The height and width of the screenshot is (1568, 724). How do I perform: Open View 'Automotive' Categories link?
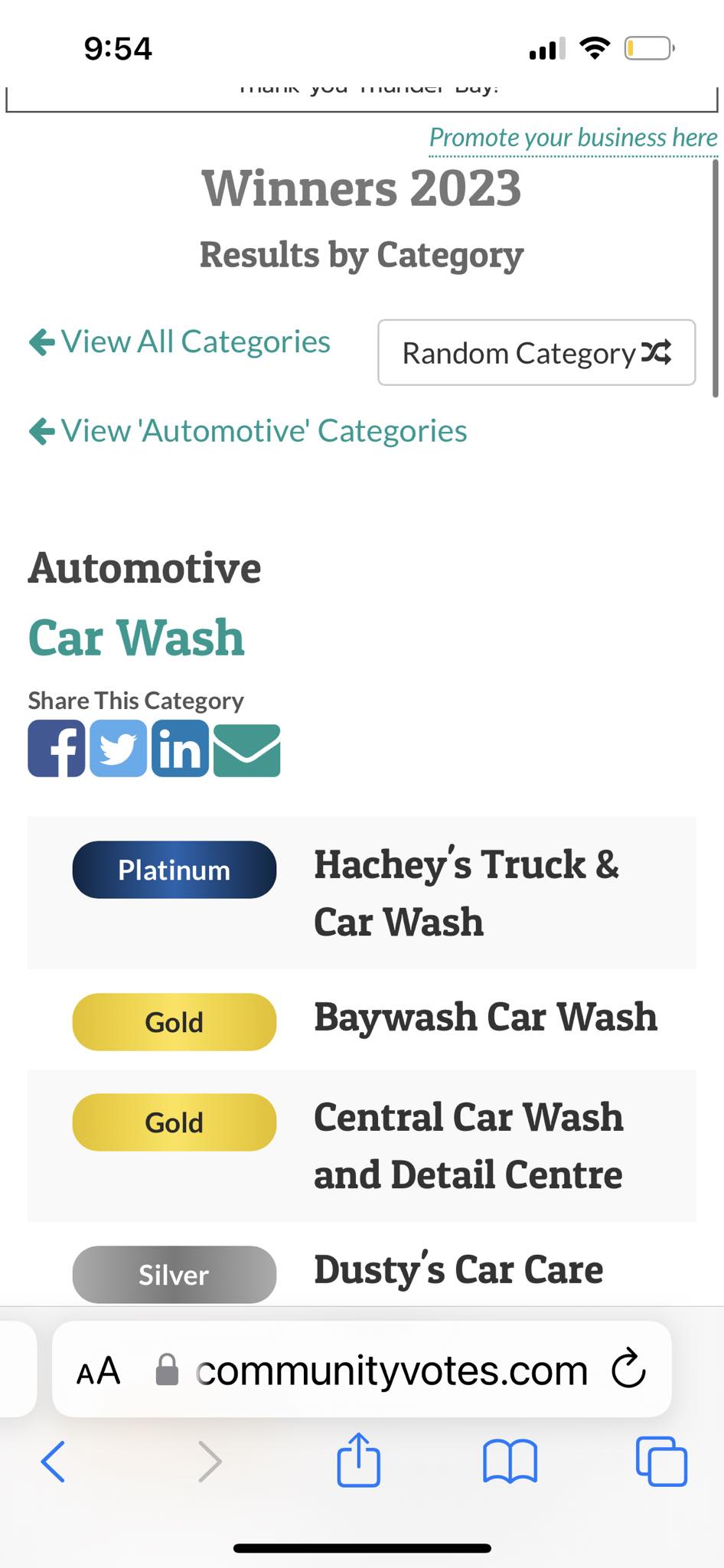click(248, 431)
